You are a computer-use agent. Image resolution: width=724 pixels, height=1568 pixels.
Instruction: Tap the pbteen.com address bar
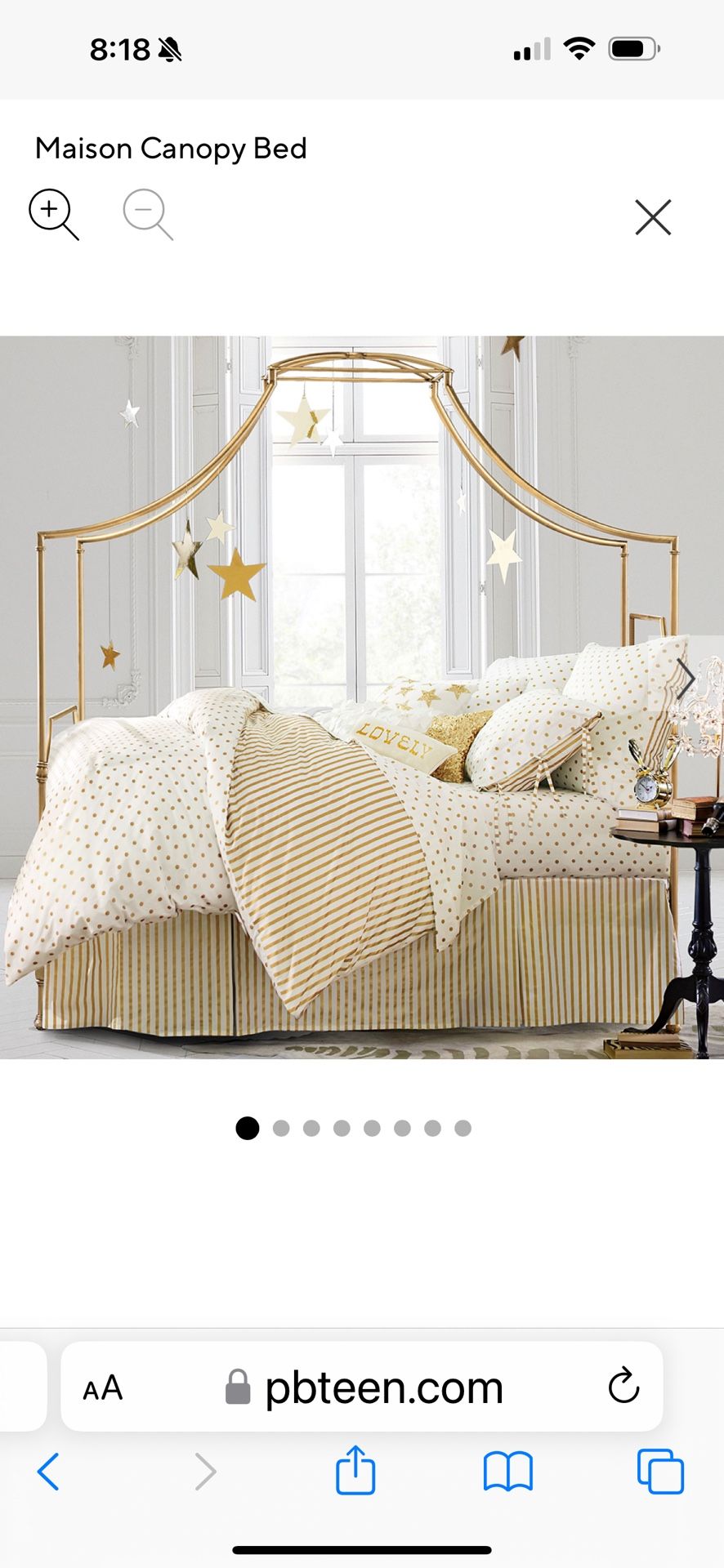coord(362,1387)
